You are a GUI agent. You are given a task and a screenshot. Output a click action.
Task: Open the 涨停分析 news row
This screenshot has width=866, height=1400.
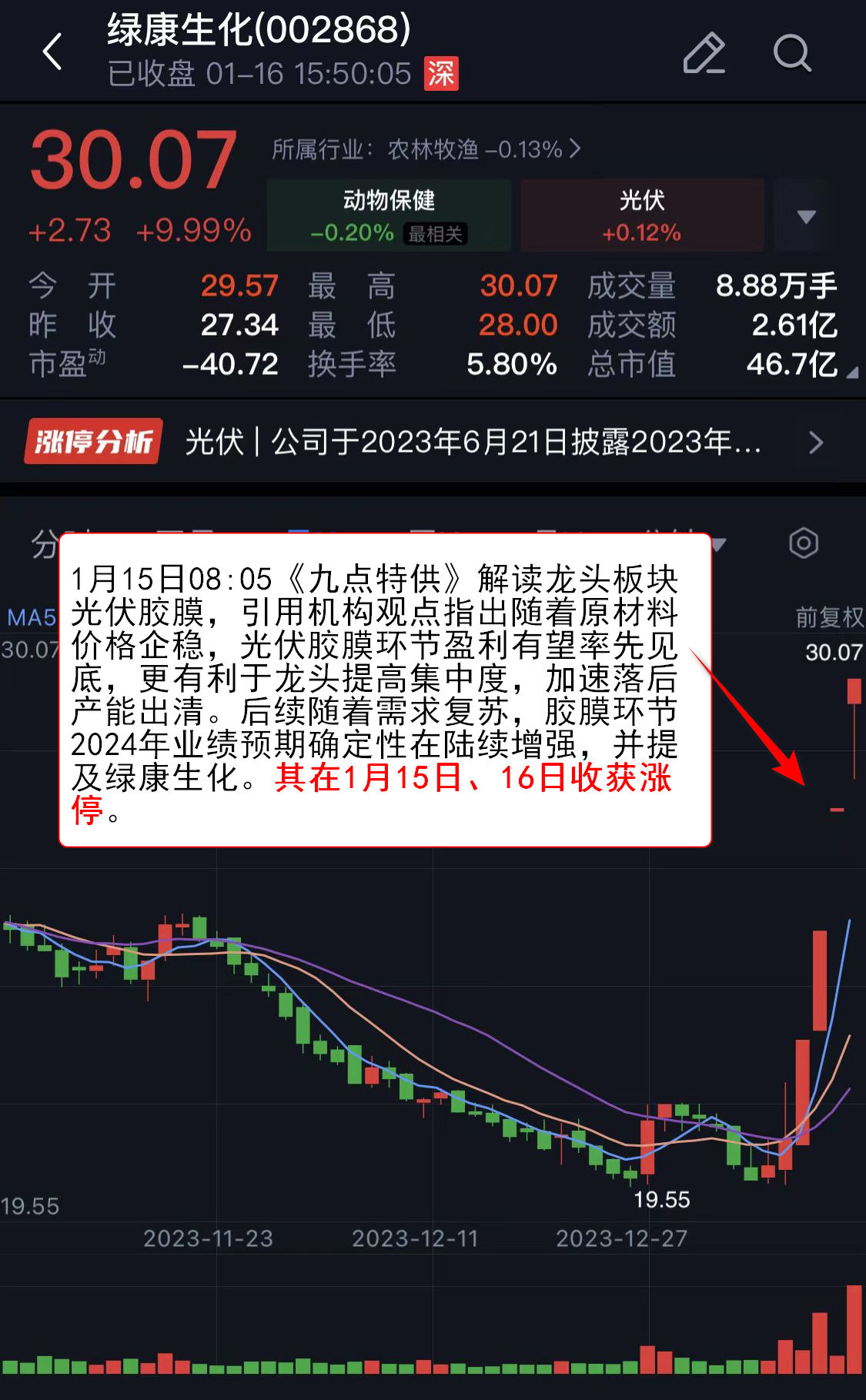click(x=431, y=442)
